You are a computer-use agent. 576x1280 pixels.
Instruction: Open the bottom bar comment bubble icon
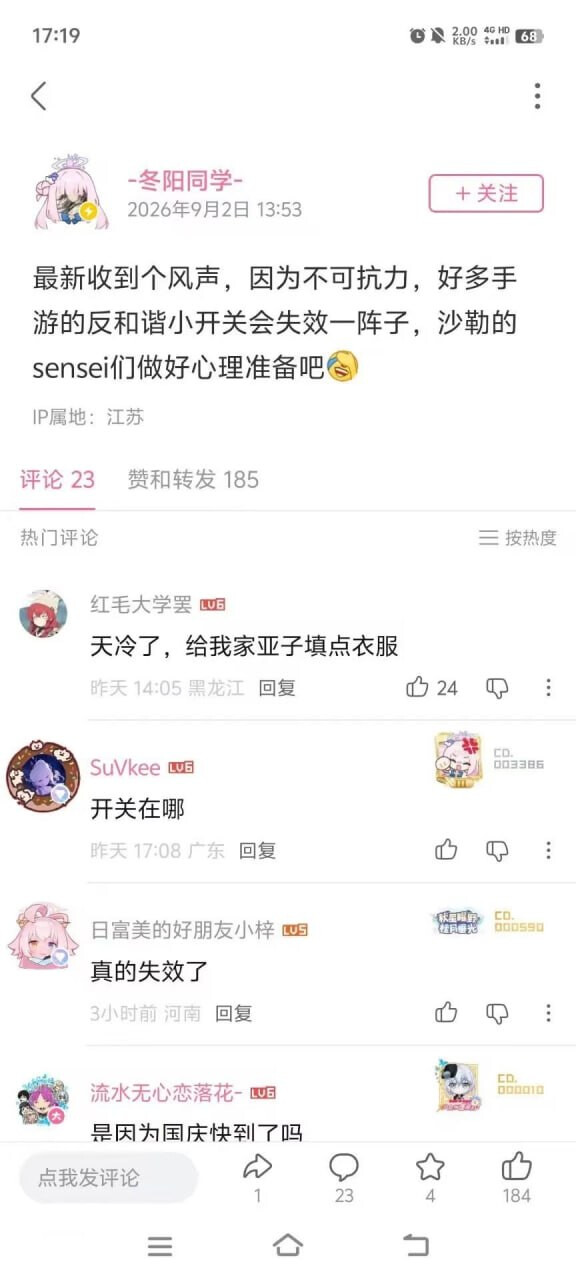click(x=344, y=1176)
